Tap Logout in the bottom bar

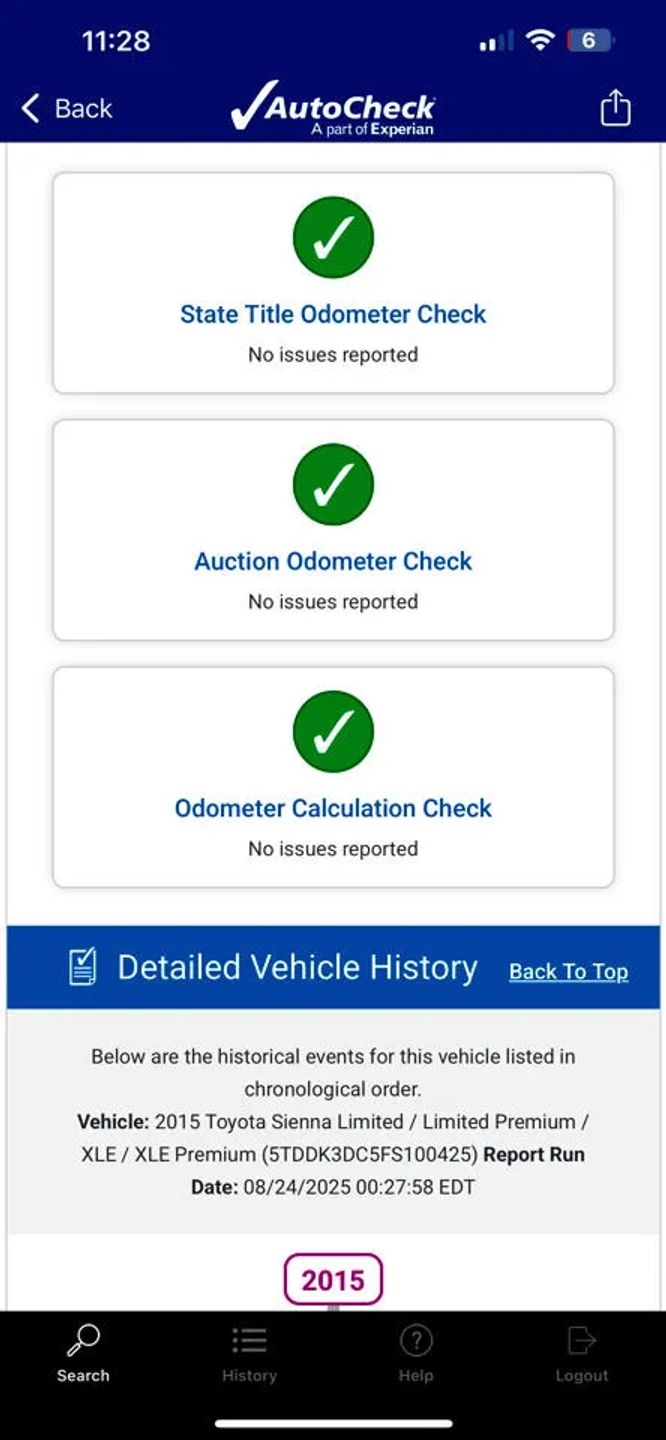pos(582,1353)
